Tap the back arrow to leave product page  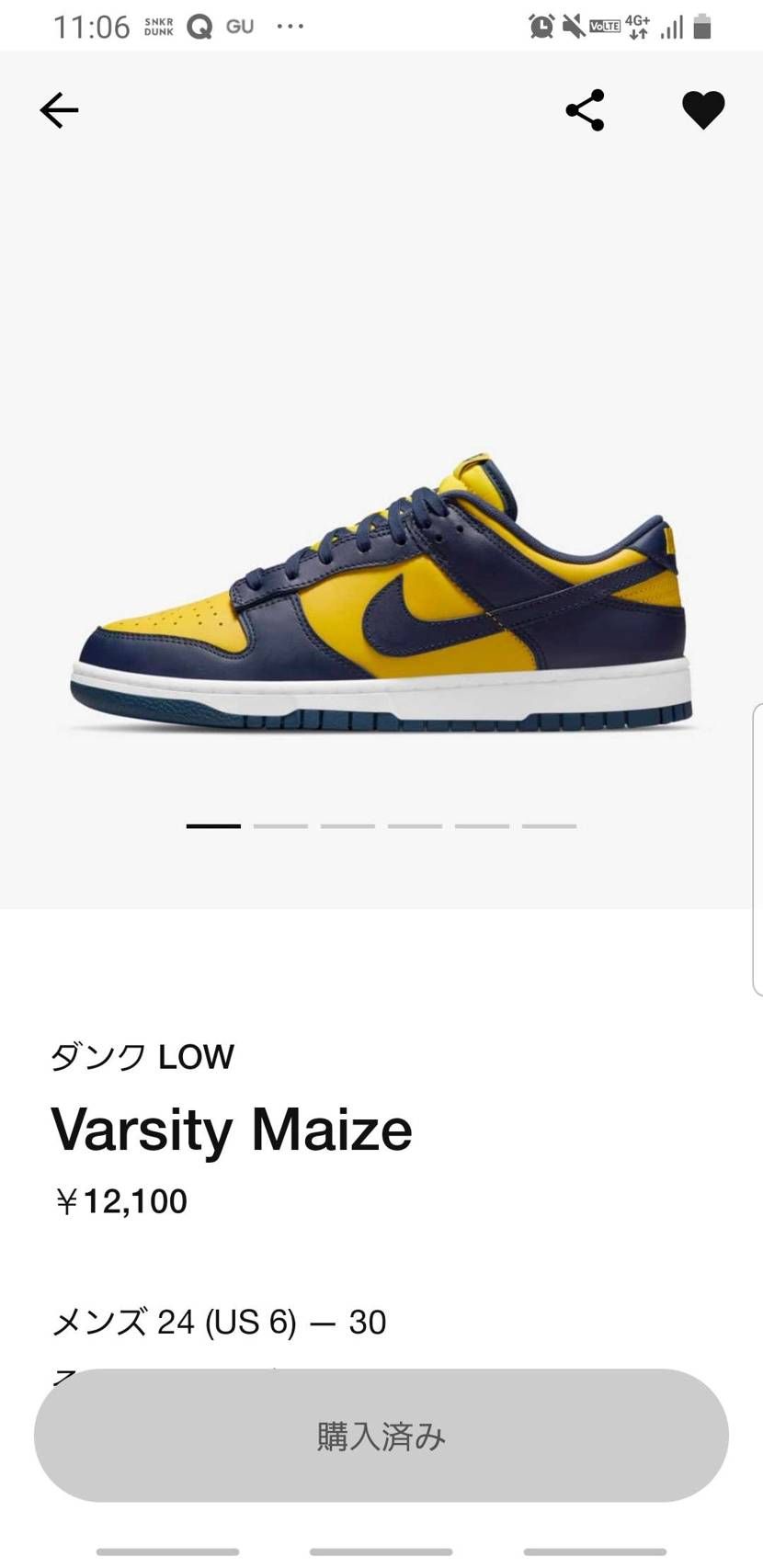click(x=59, y=108)
